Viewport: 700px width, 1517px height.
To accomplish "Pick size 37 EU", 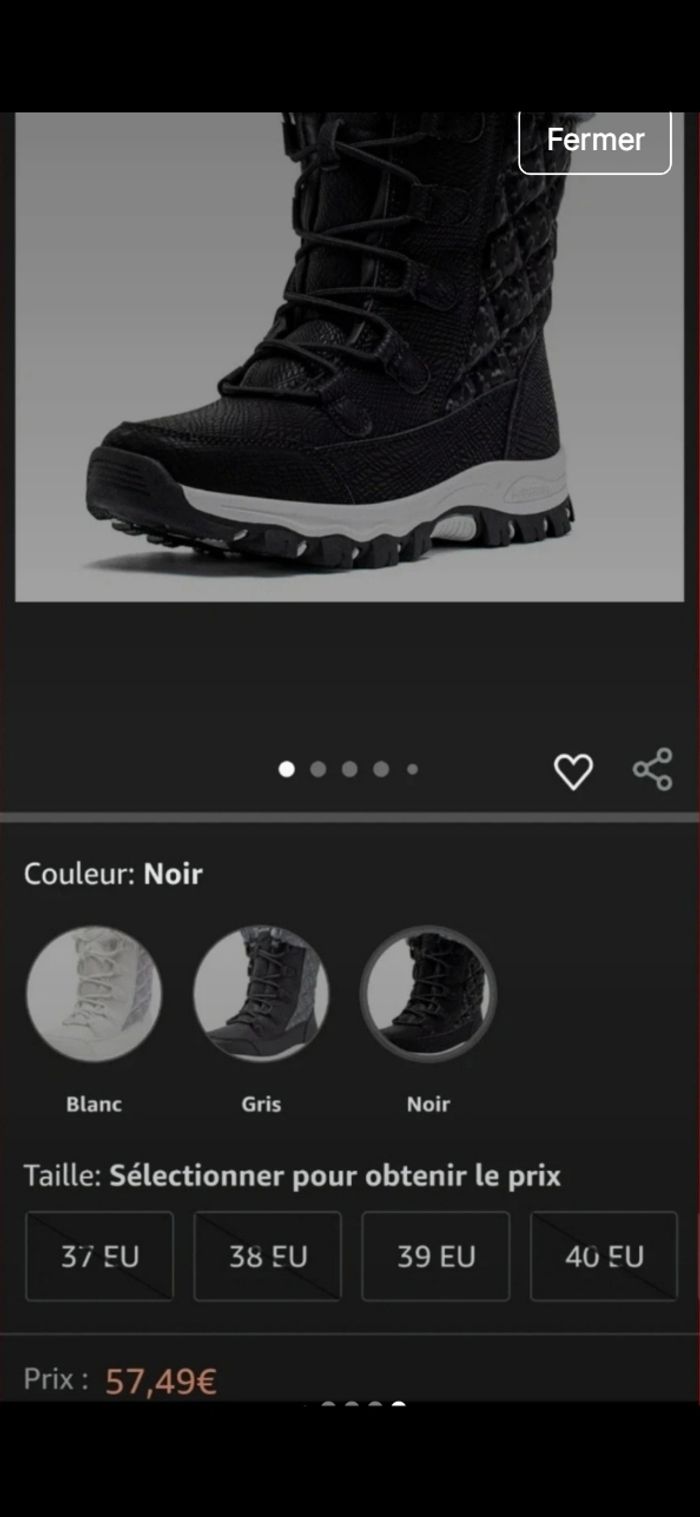I will pos(99,1256).
